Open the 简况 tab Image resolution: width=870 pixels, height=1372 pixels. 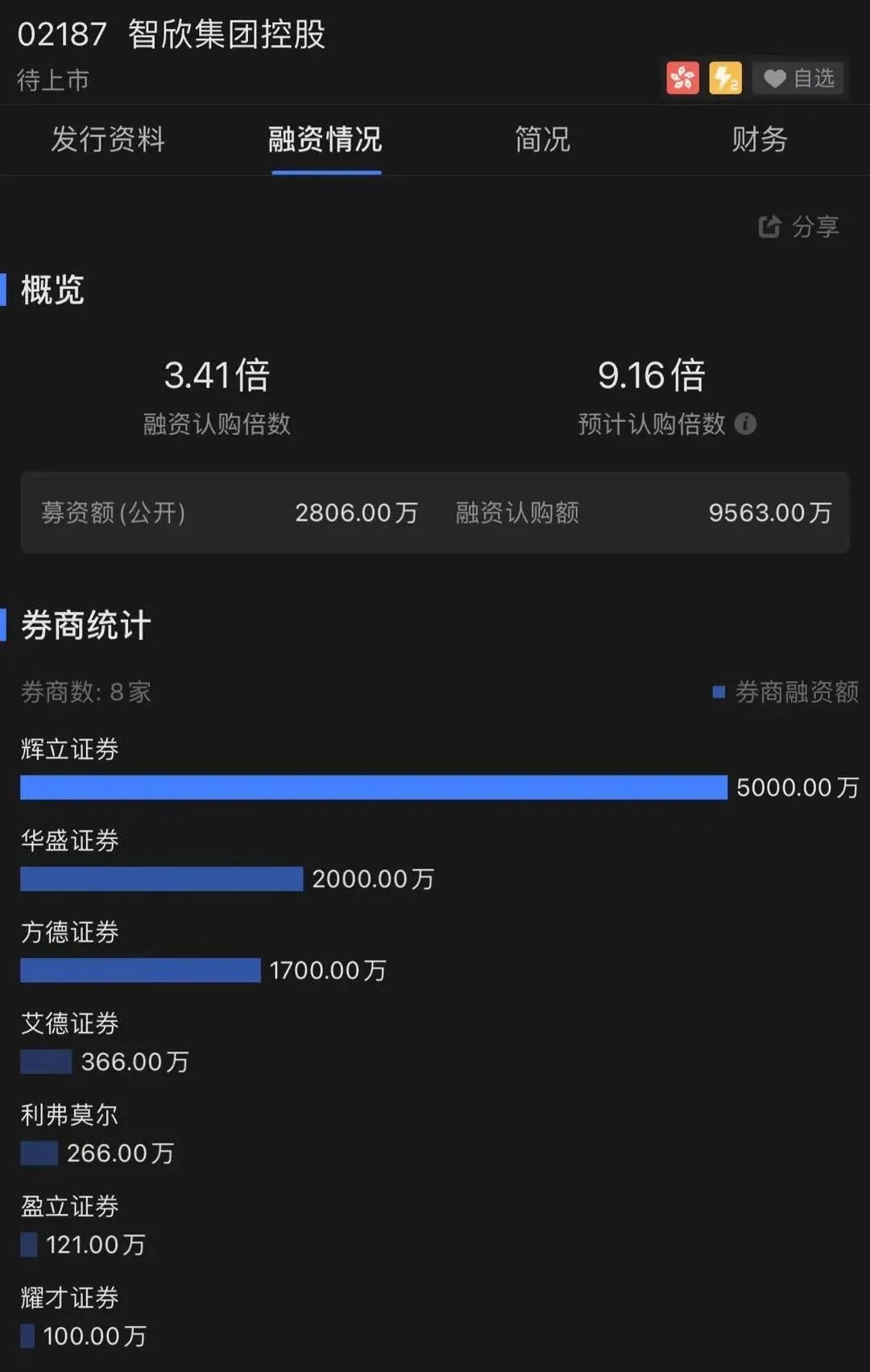coord(541,140)
